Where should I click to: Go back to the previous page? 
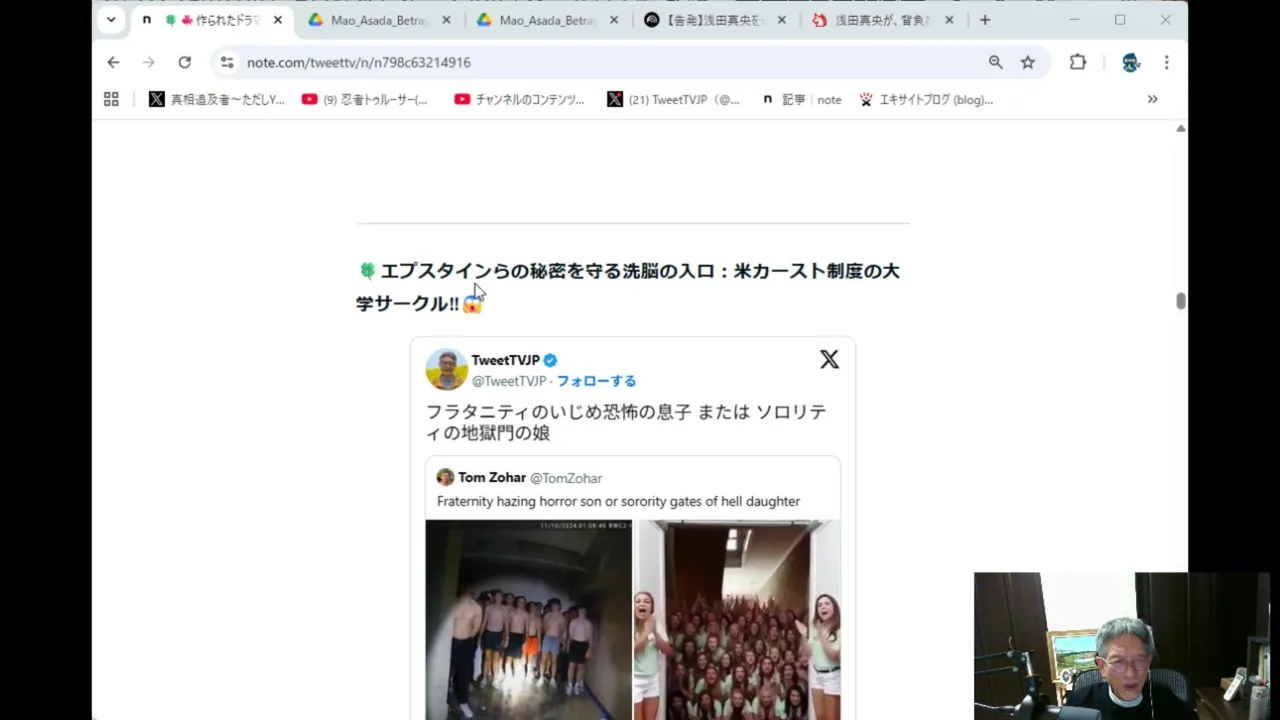[113, 62]
